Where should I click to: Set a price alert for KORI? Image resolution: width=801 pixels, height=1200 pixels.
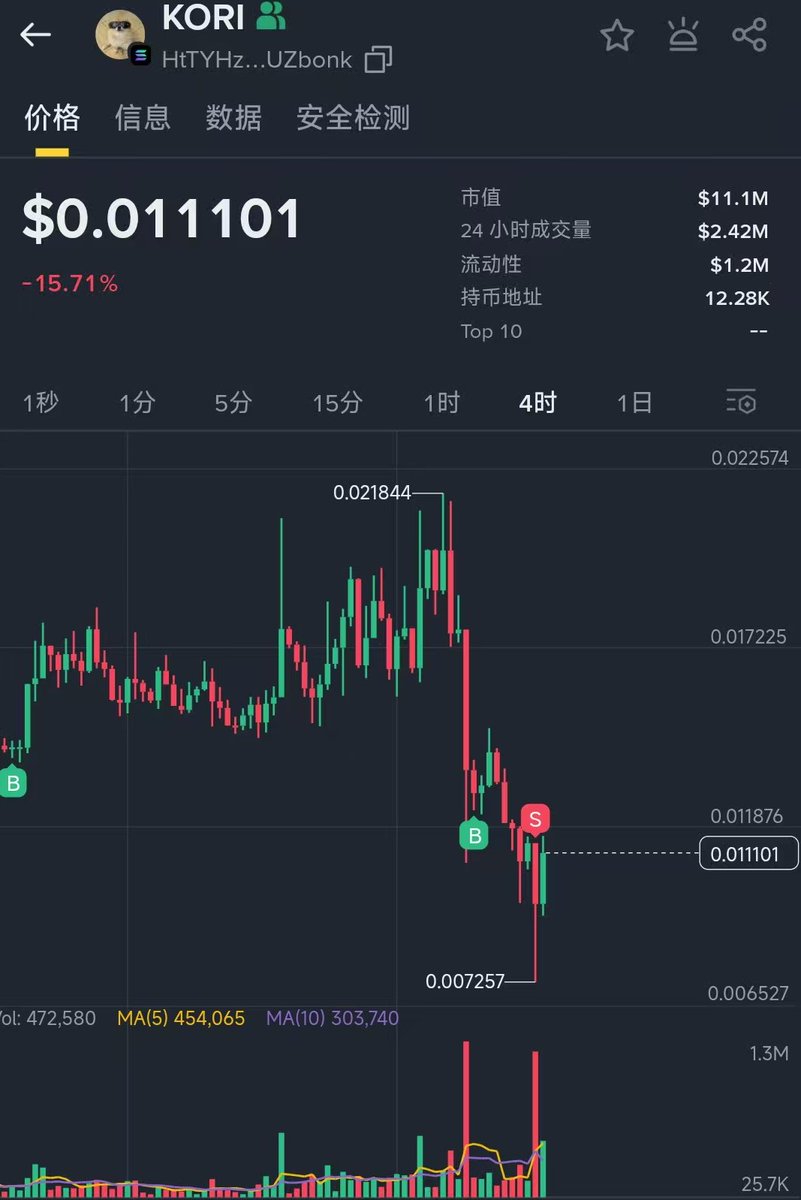coord(683,35)
